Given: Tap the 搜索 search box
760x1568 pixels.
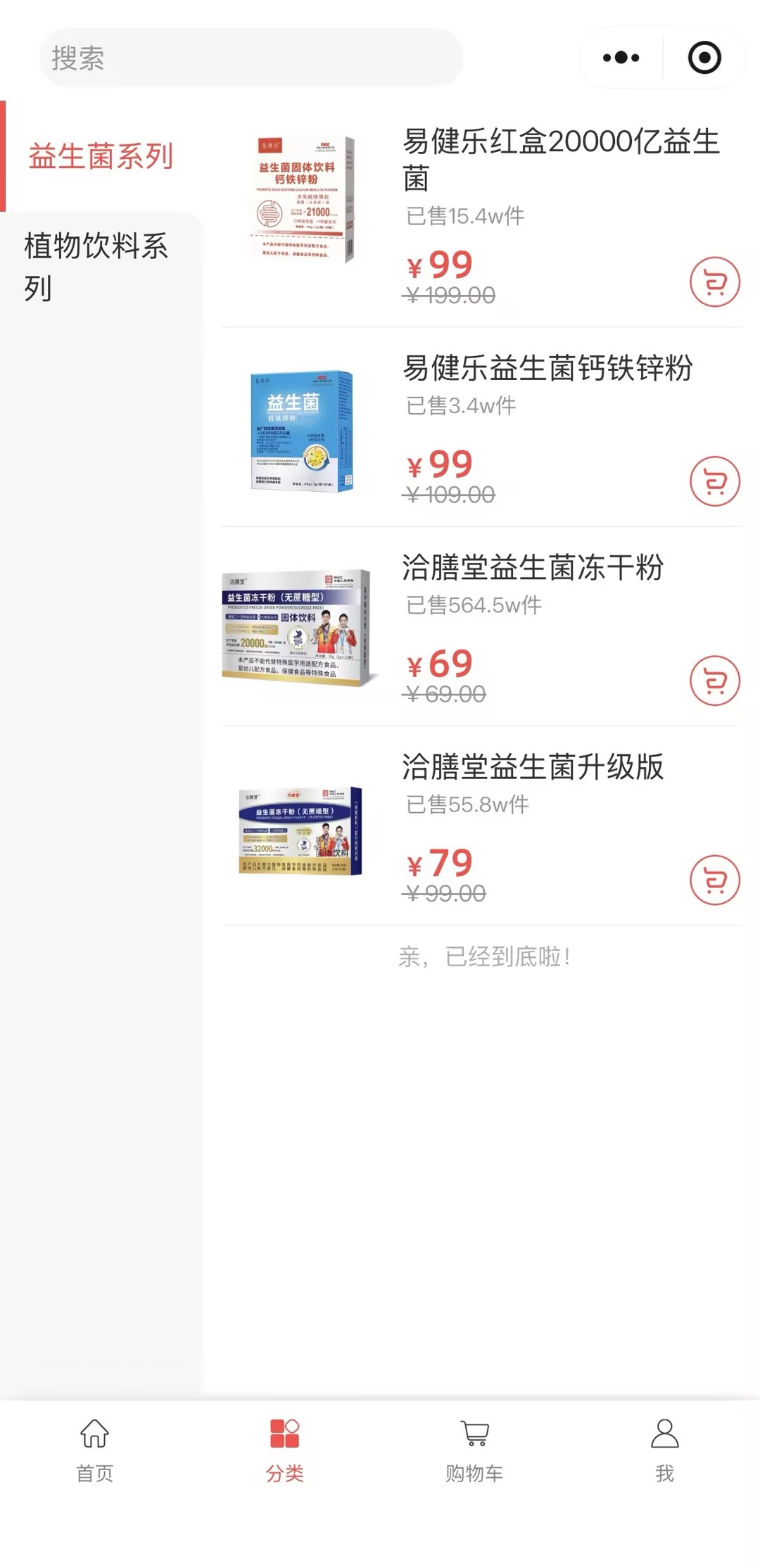Looking at the screenshot, I should click(x=251, y=58).
